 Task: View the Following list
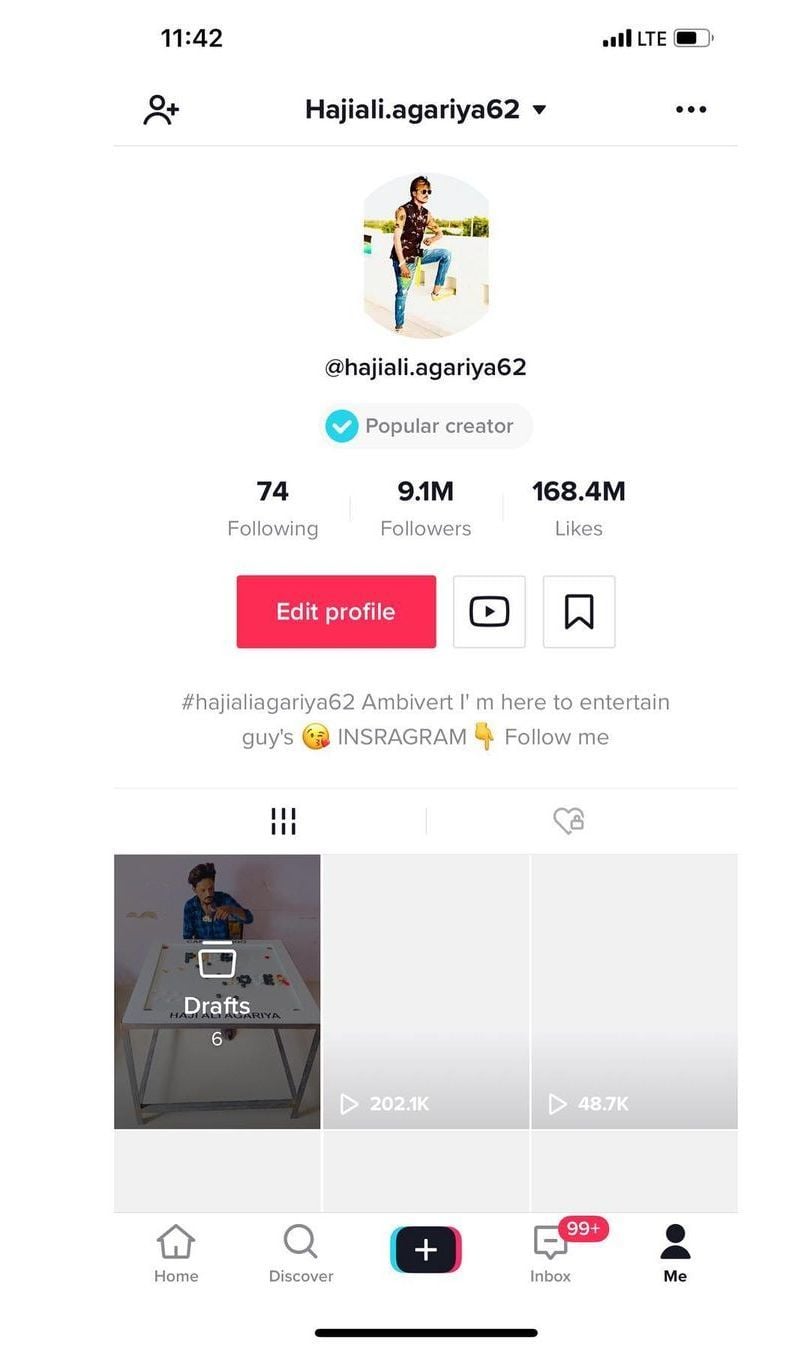[272, 508]
